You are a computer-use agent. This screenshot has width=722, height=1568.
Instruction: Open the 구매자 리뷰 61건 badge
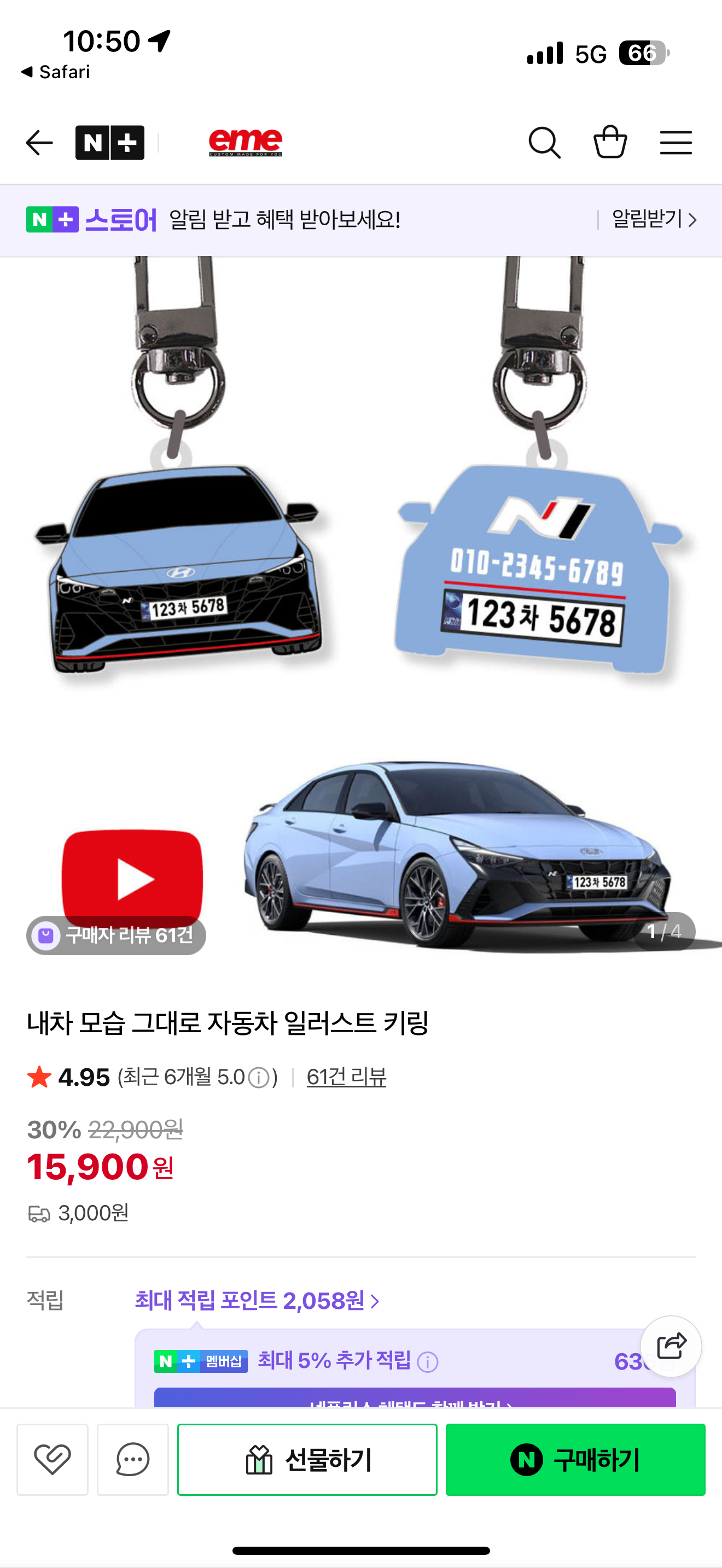[117, 935]
